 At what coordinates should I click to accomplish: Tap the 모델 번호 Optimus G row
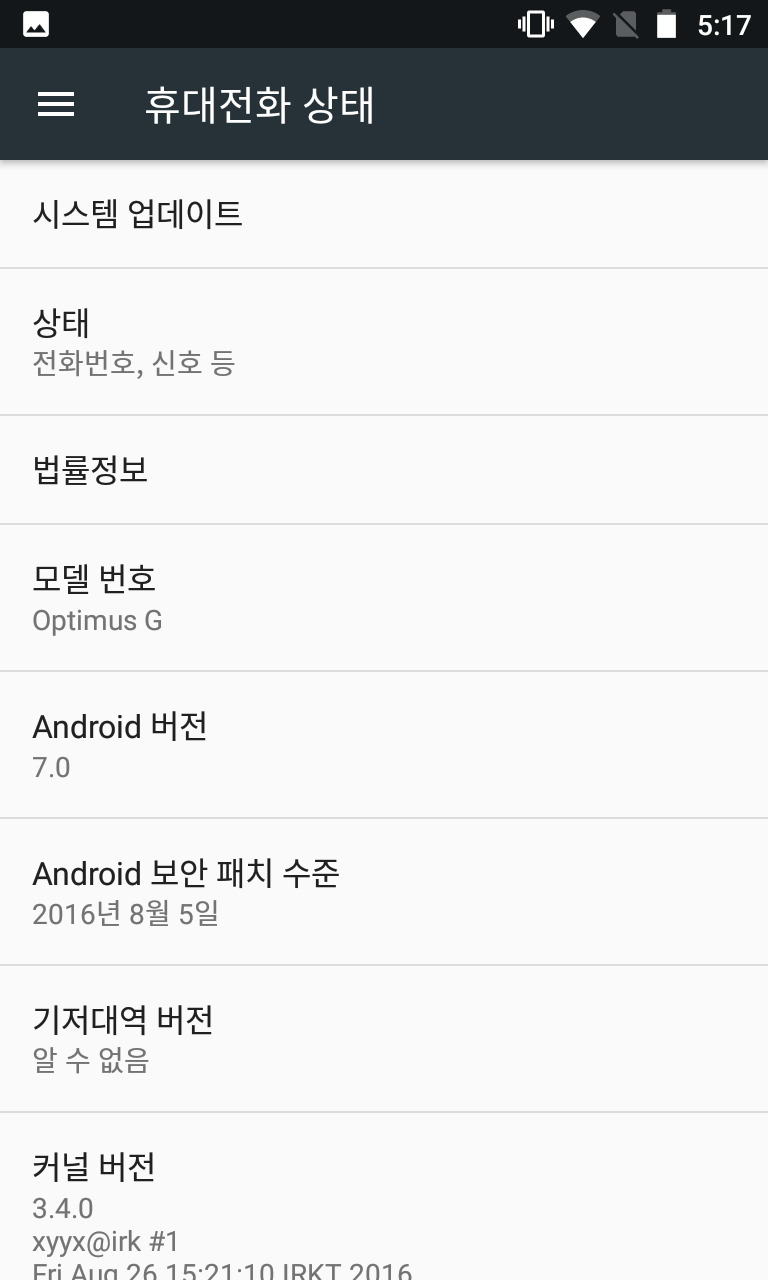[384, 597]
